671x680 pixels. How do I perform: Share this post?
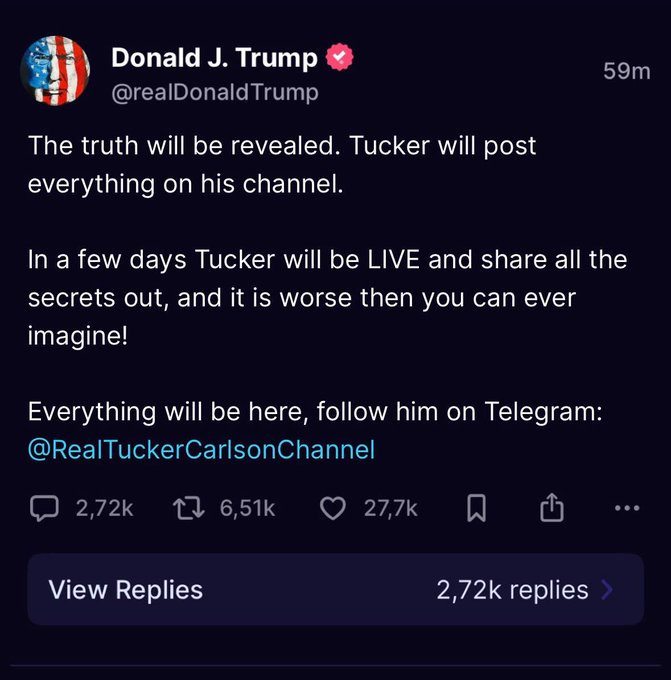click(x=552, y=509)
